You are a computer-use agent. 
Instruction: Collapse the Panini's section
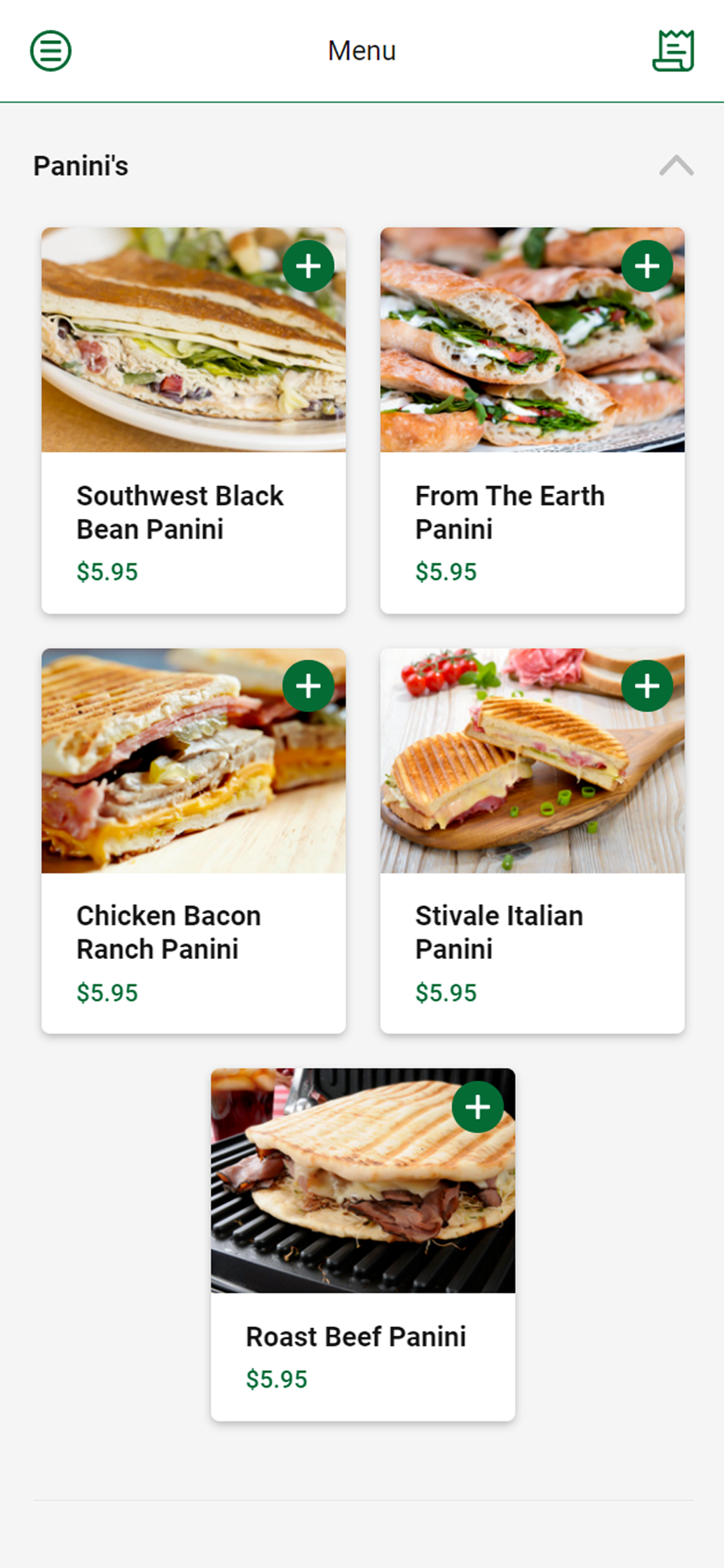676,165
